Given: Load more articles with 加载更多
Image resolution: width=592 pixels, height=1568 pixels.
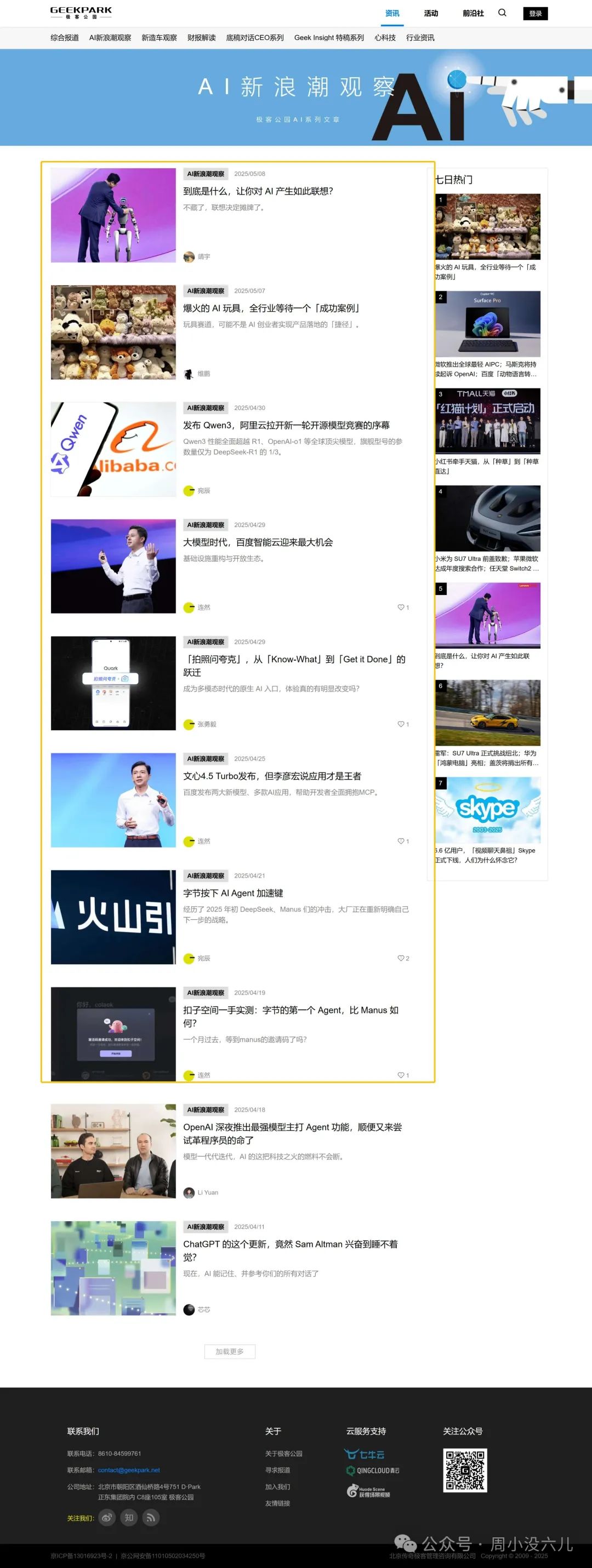Looking at the screenshot, I should [x=230, y=1351].
